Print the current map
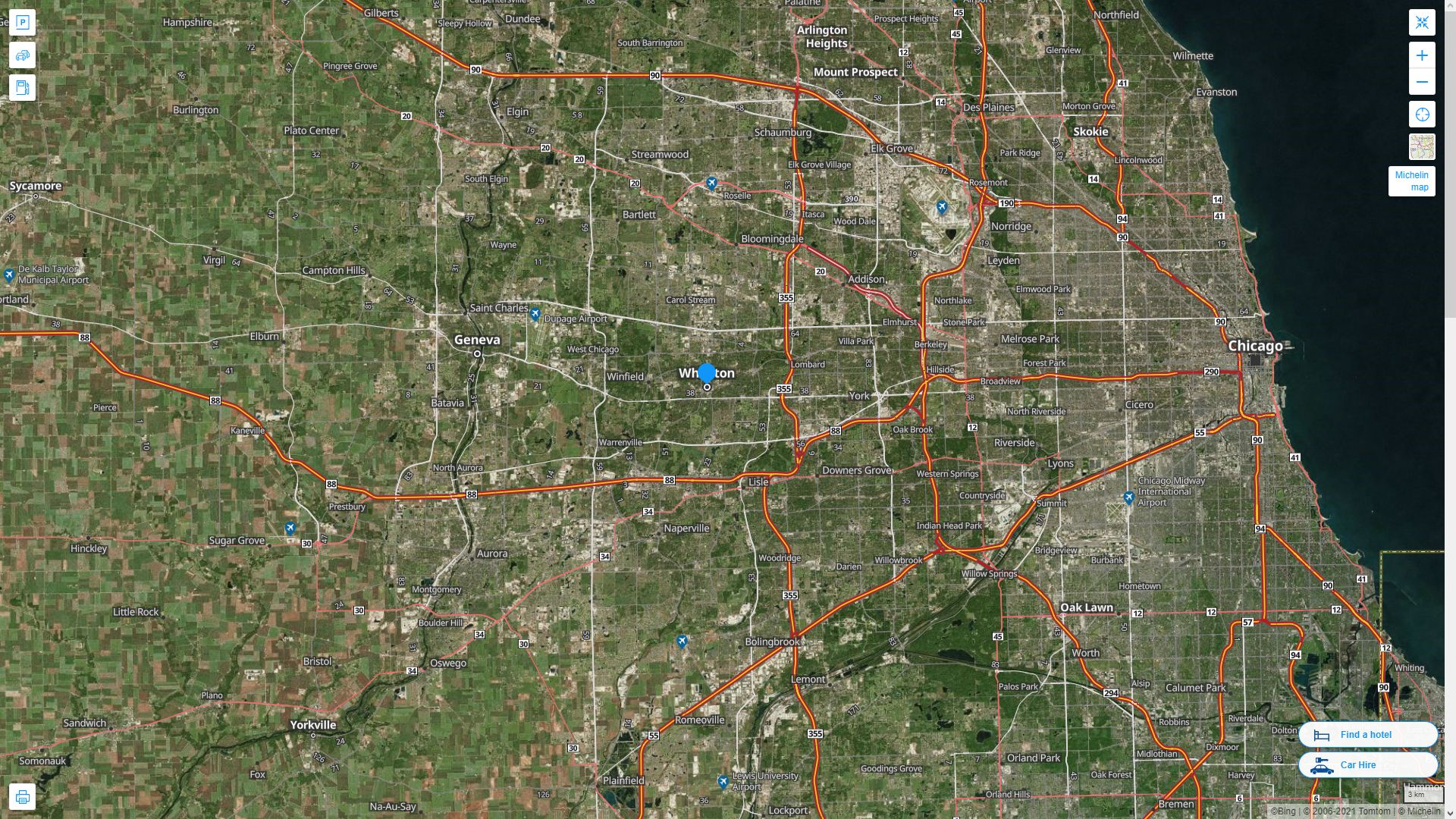The width and height of the screenshot is (1456, 819). tap(22, 797)
